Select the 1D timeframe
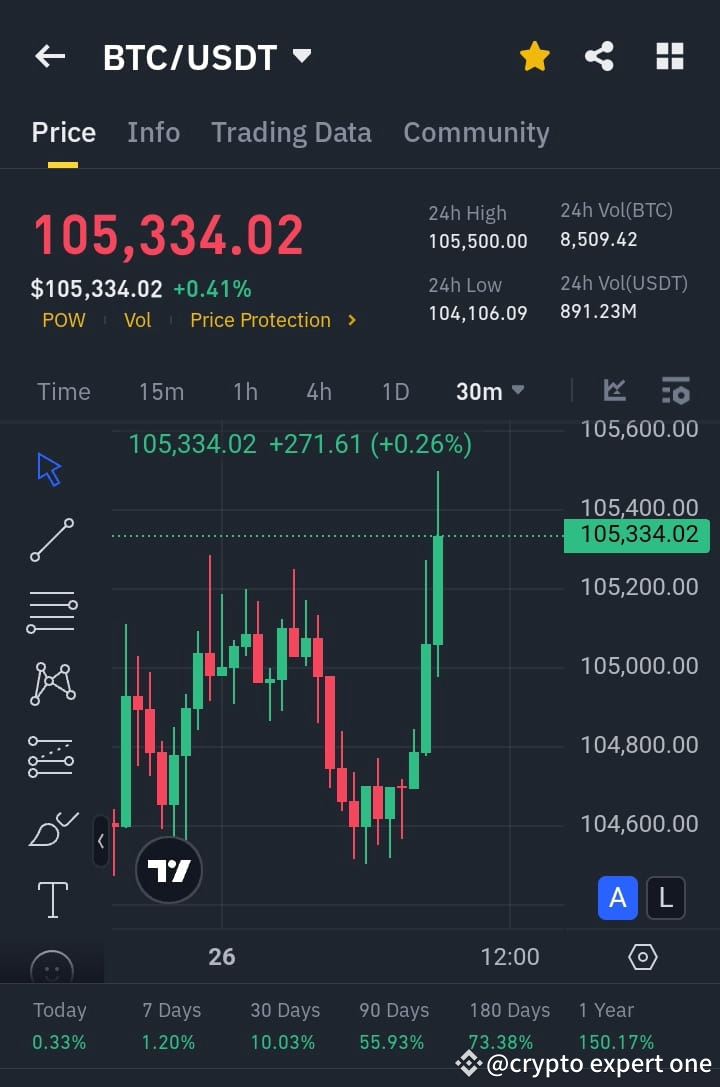The width and height of the screenshot is (720, 1087). (x=395, y=391)
